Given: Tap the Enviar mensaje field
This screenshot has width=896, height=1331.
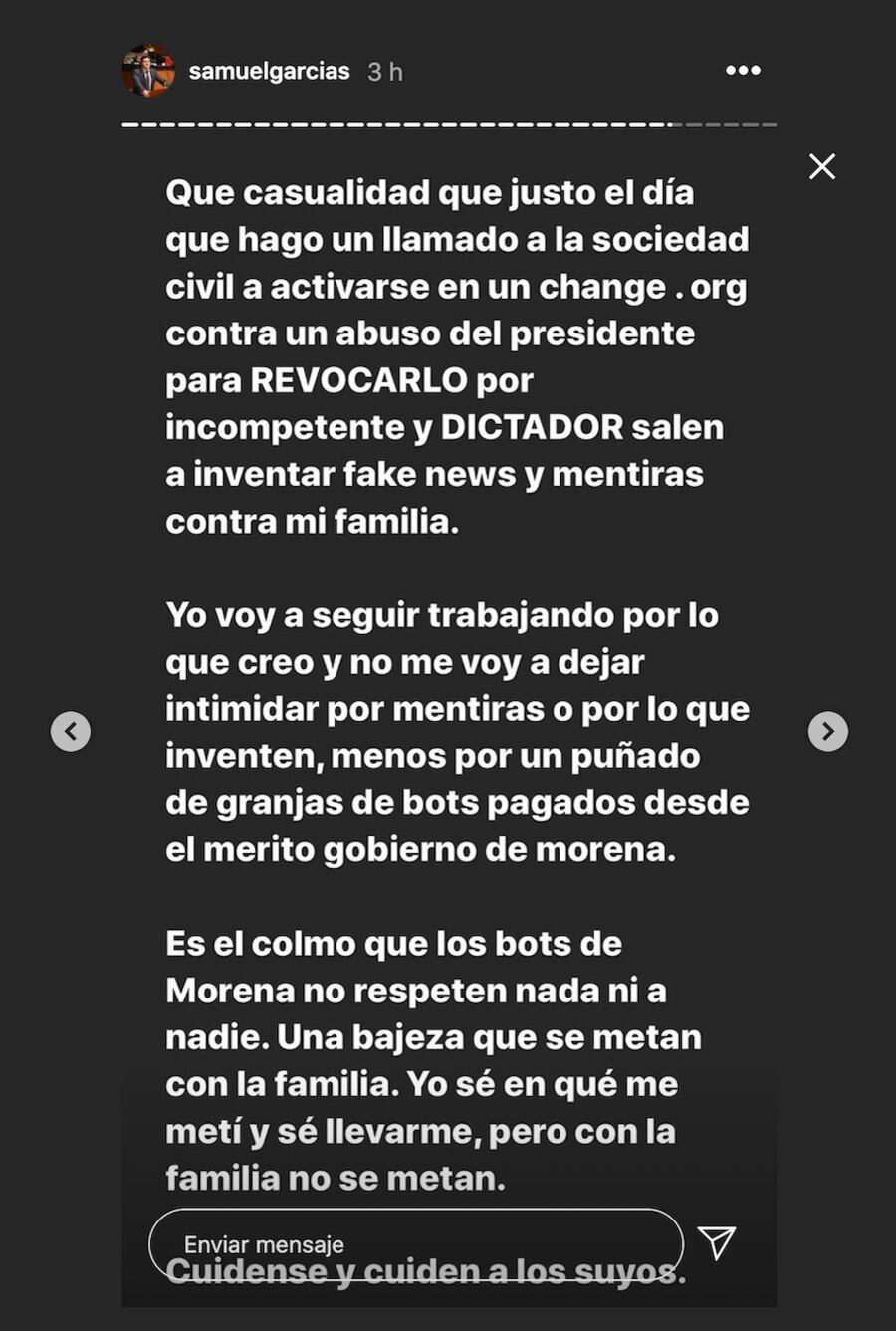Looking at the screenshot, I should pyautogui.click(x=415, y=1243).
